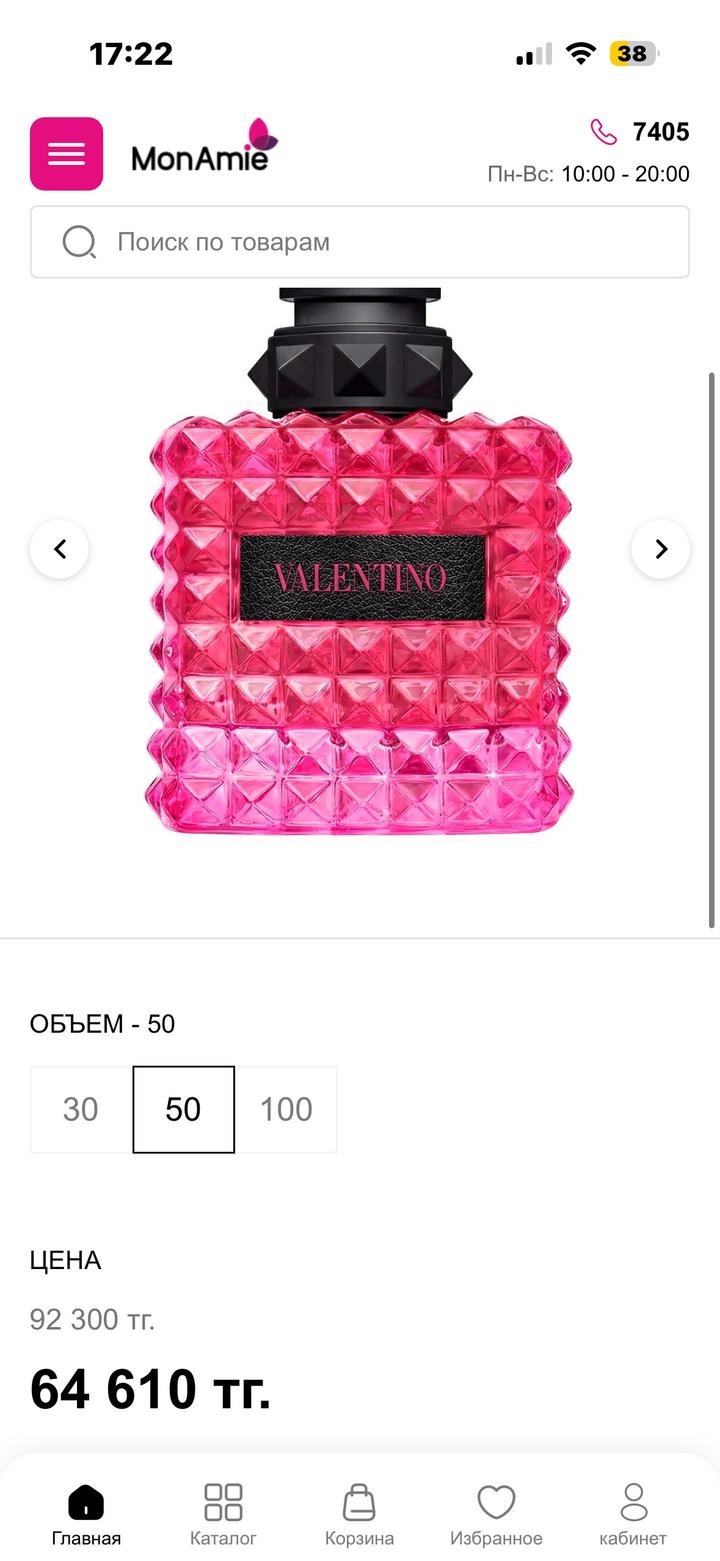This screenshot has height=1561, width=720.
Task: Call the 7405 phone number
Action: [641, 132]
